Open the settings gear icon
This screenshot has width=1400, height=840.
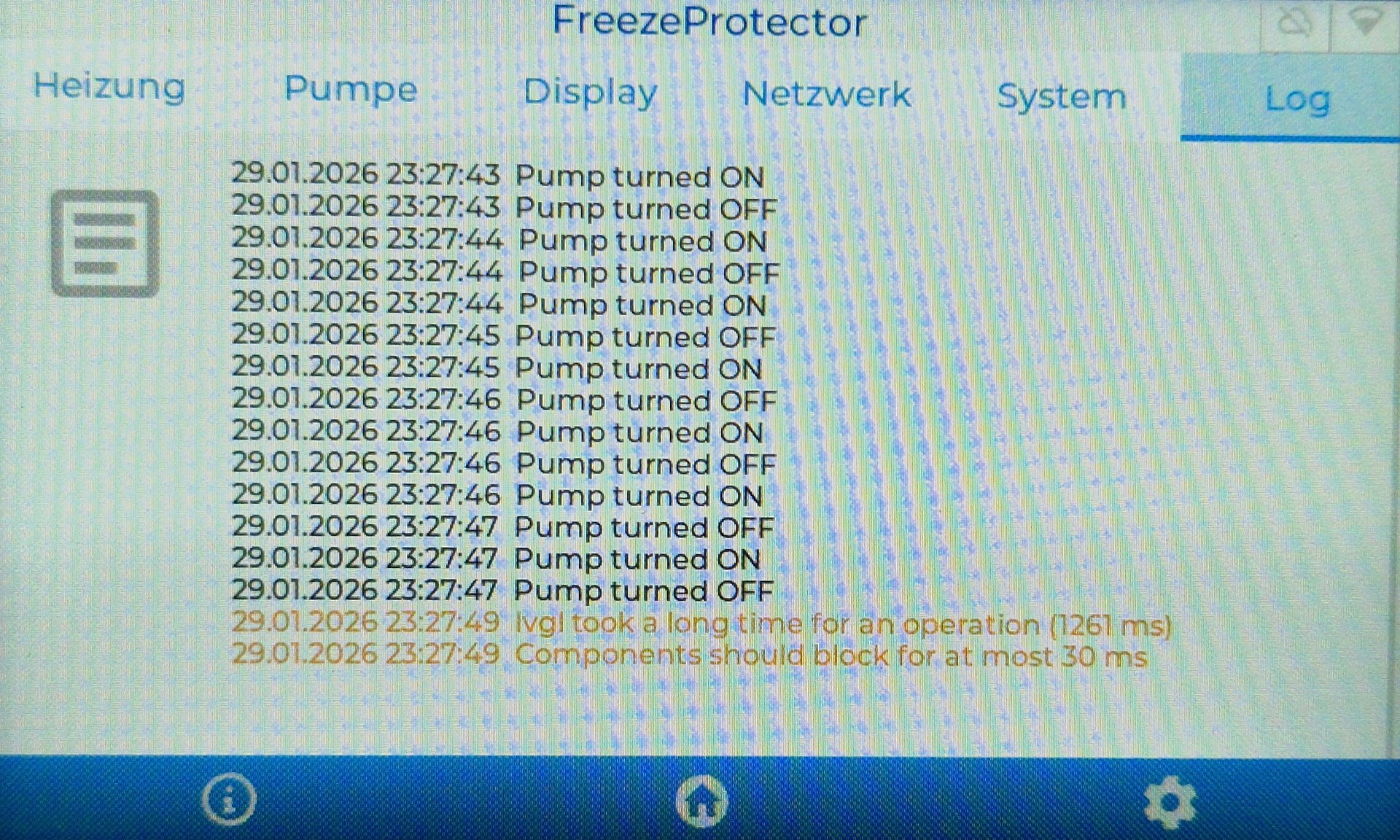pos(1169,803)
